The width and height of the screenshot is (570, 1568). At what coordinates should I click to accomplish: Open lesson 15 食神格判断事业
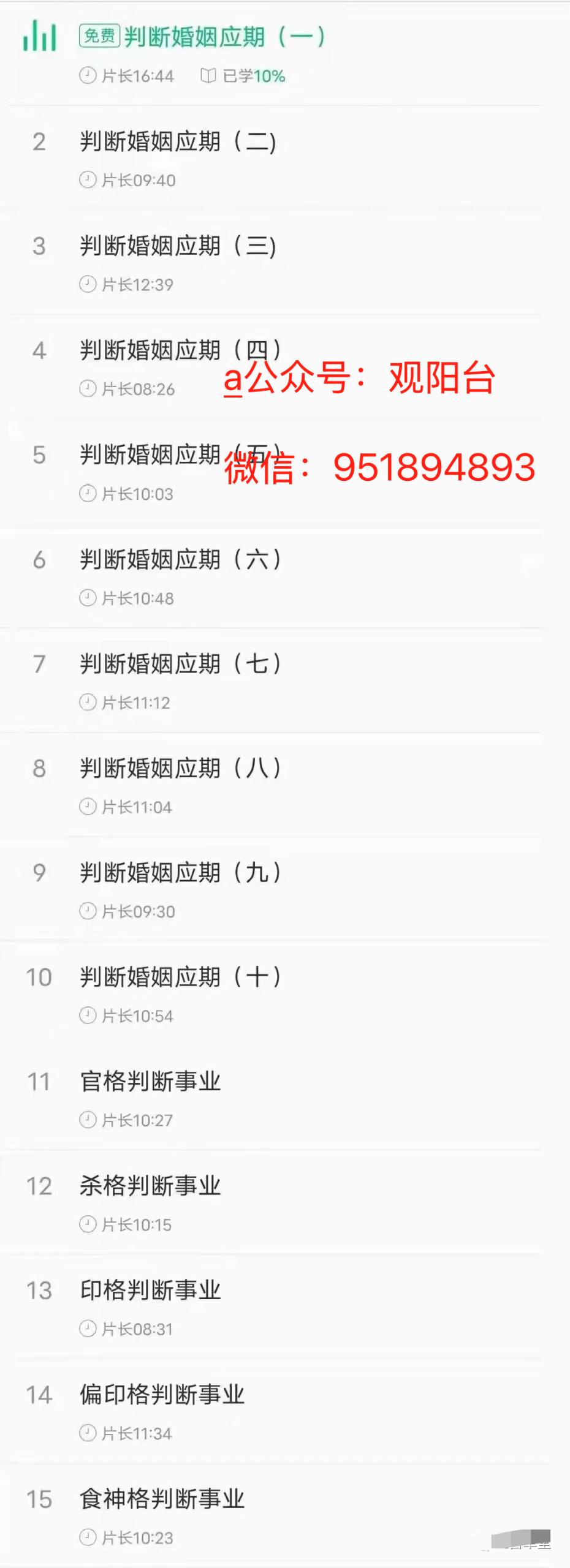pyautogui.click(x=162, y=1500)
